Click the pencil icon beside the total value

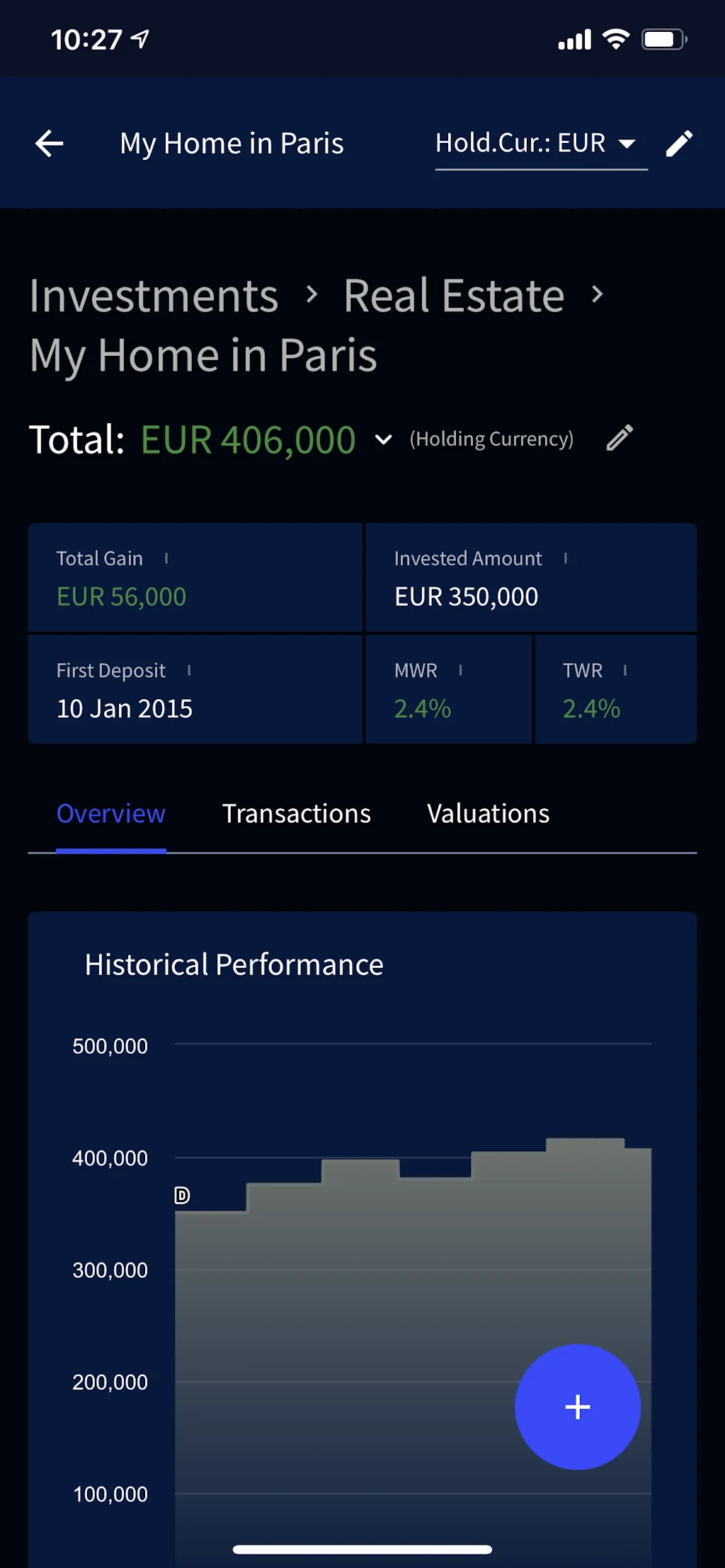pos(619,439)
